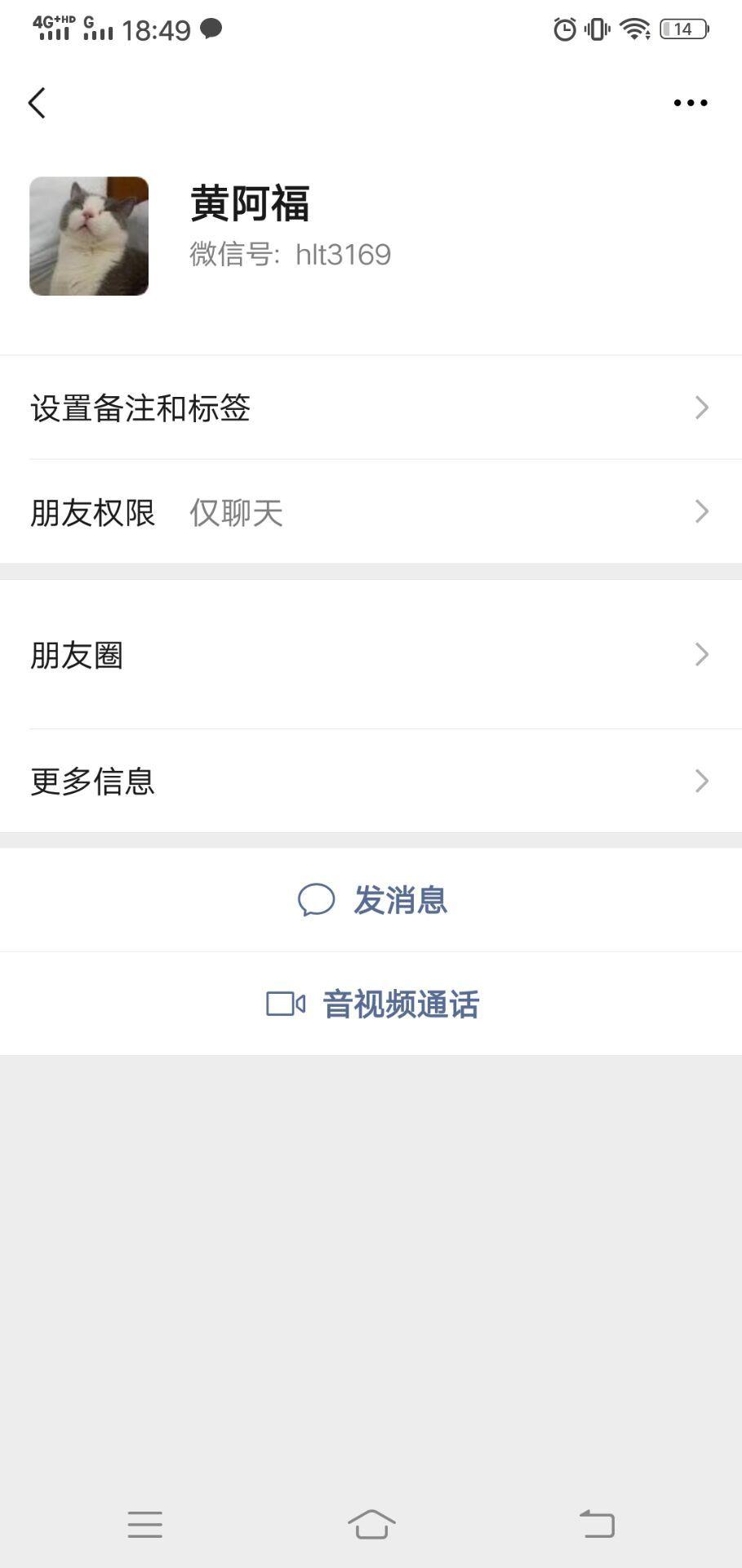
Task: Open recent apps from navigation bar
Action: [x=145, y=1524]
